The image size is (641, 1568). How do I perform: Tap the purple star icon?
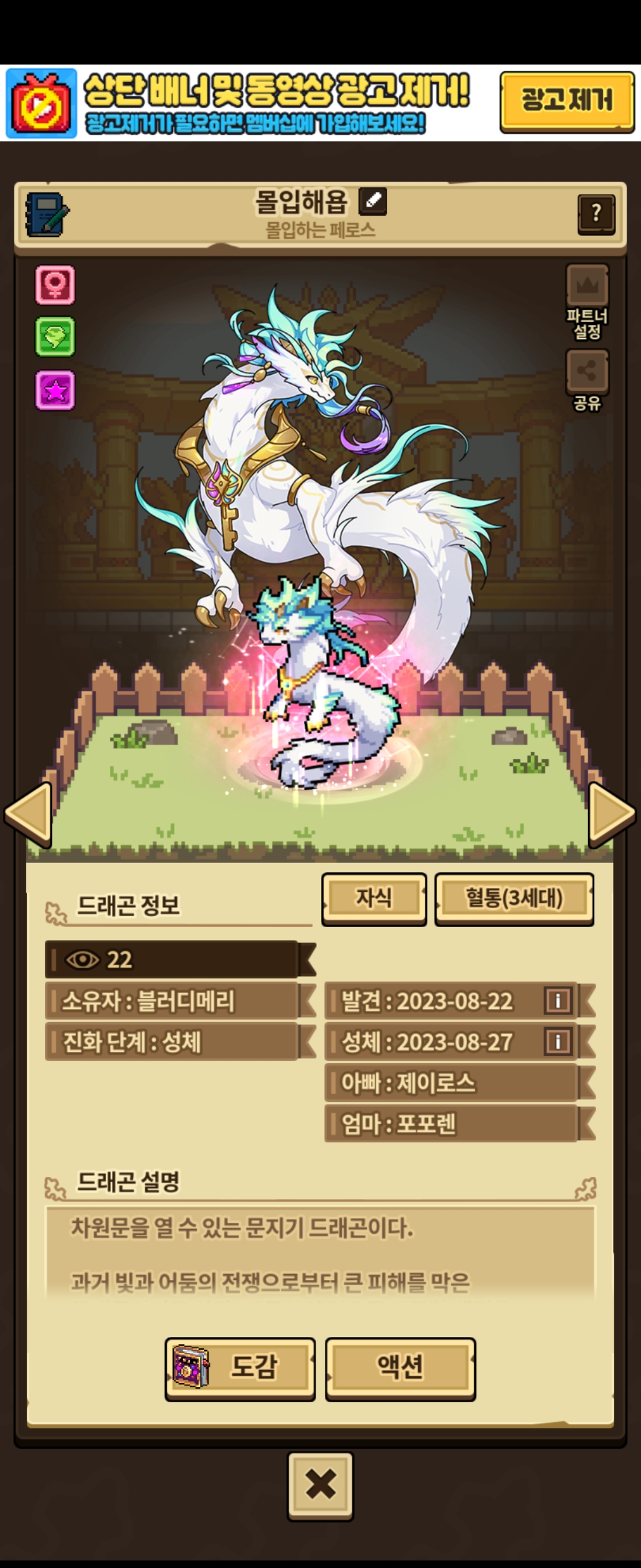[55, 390]
